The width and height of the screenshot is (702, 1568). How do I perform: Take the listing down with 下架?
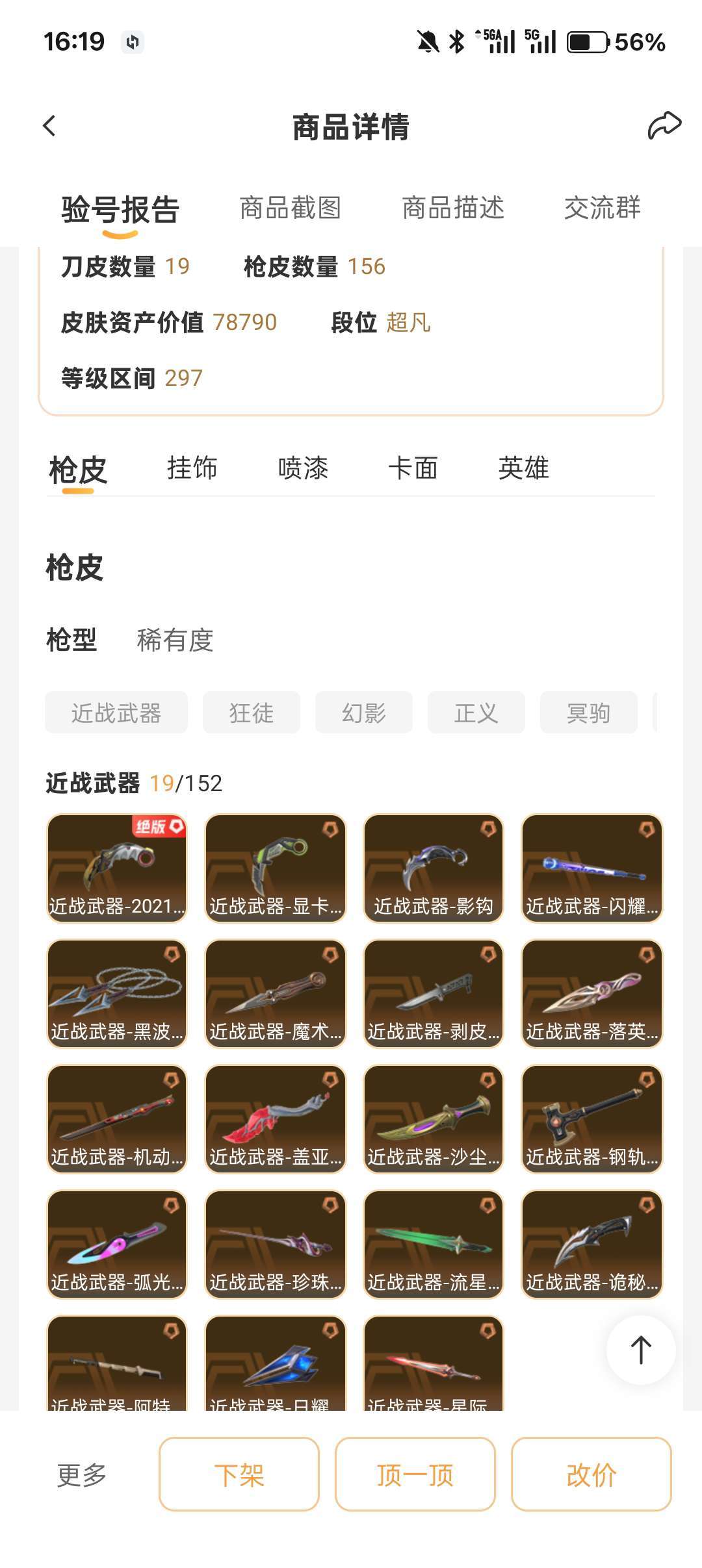pos(239,1474)
